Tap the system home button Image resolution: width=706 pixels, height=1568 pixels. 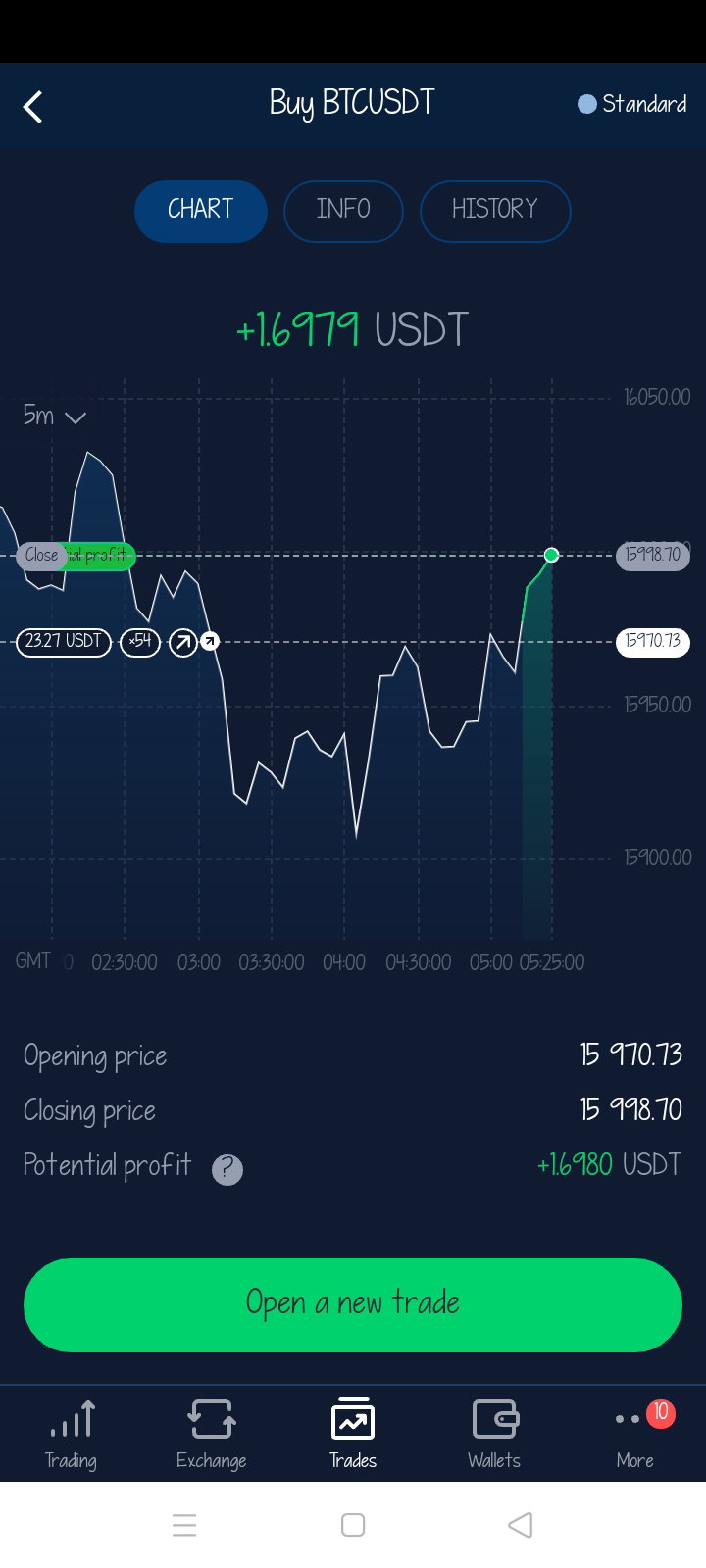point(353,1525)
